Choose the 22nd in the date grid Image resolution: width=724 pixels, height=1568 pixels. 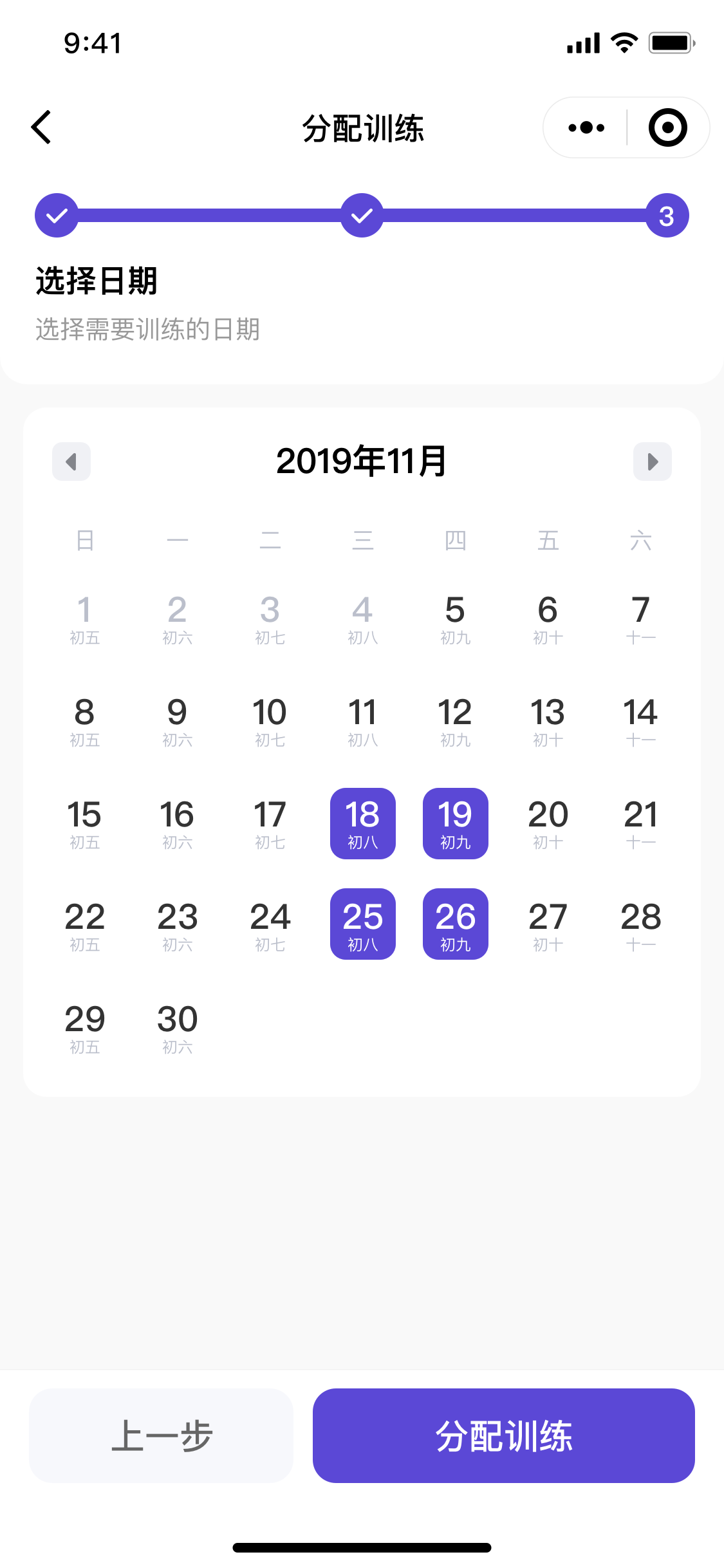tap(85, 924)
